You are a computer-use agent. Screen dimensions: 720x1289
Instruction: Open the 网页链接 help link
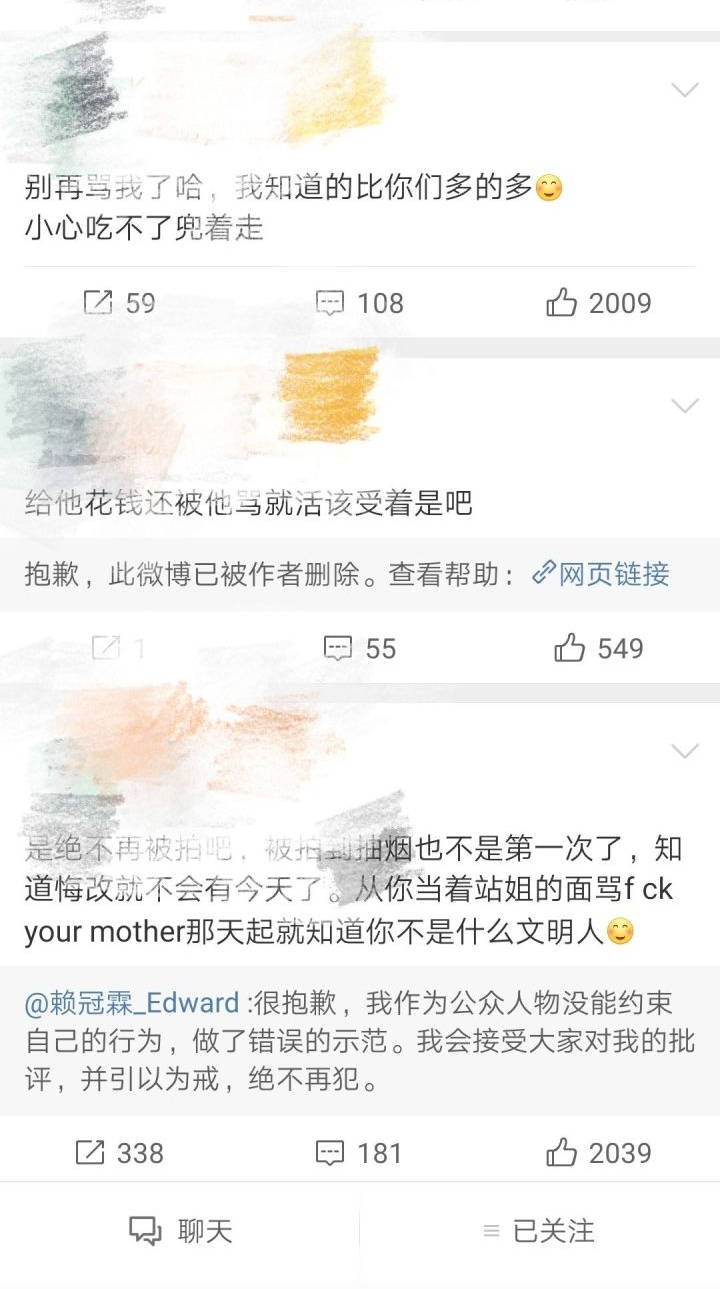[x=601, y=574]
